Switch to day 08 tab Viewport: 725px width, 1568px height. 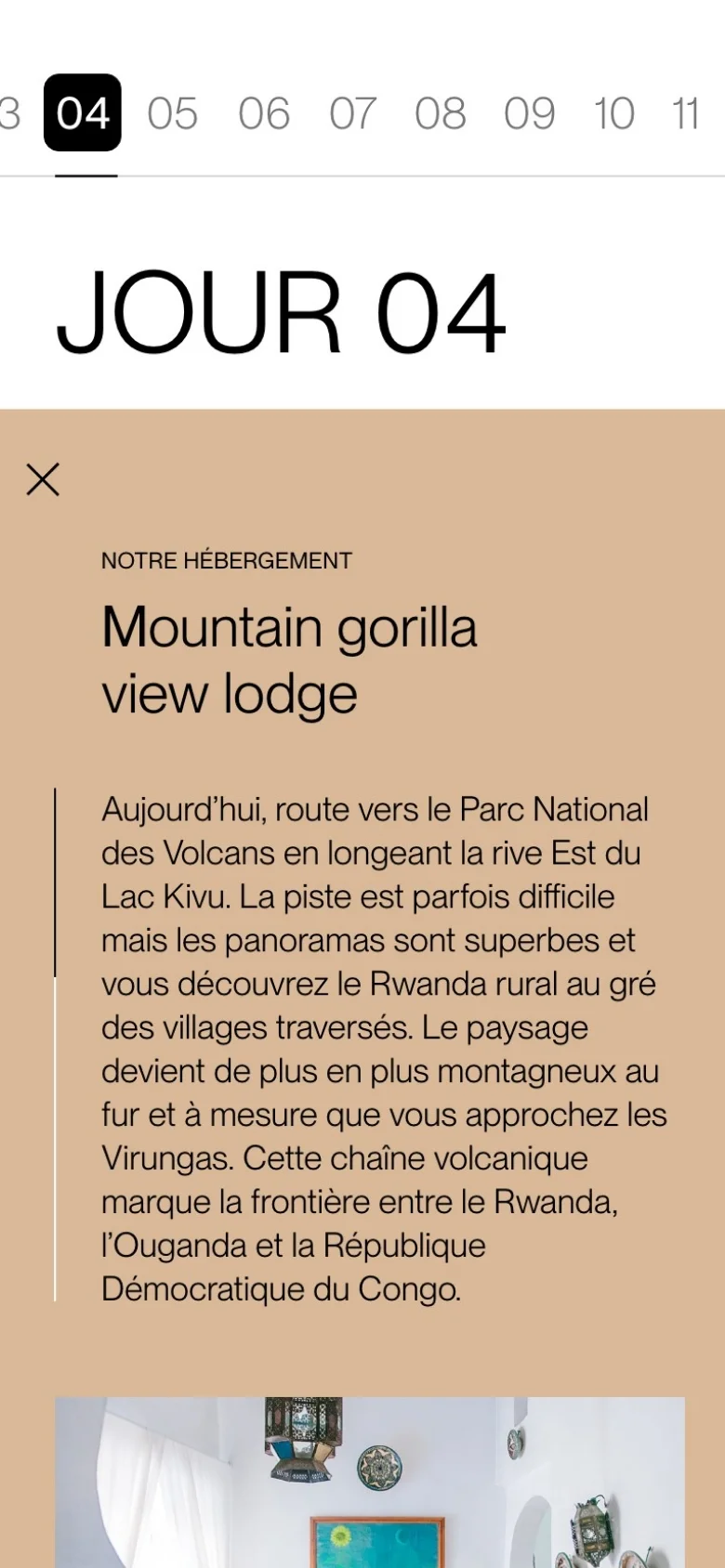pos(440,113)
